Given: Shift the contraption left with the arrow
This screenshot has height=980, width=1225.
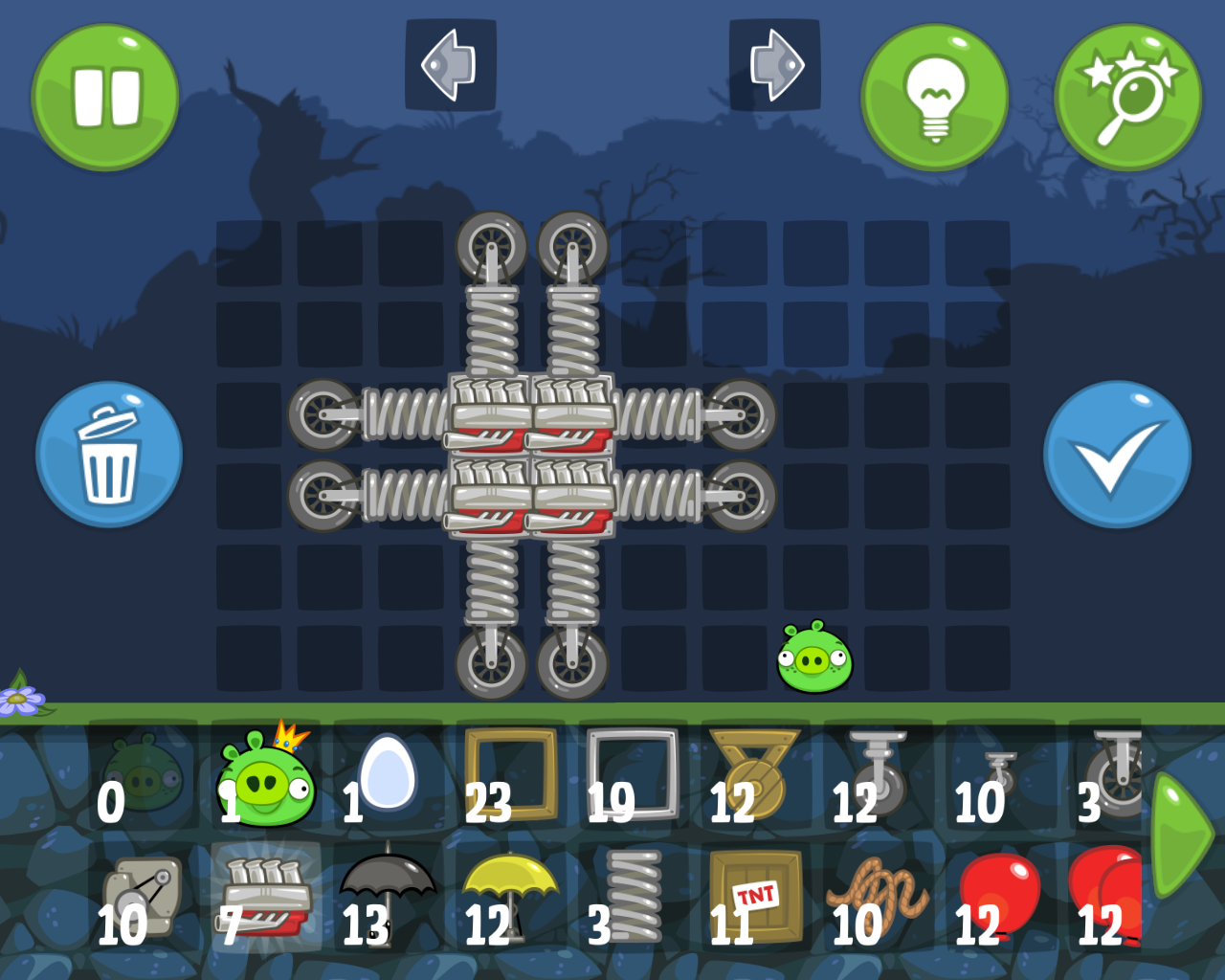Looking at the screenshot, I should coord(450,65).
